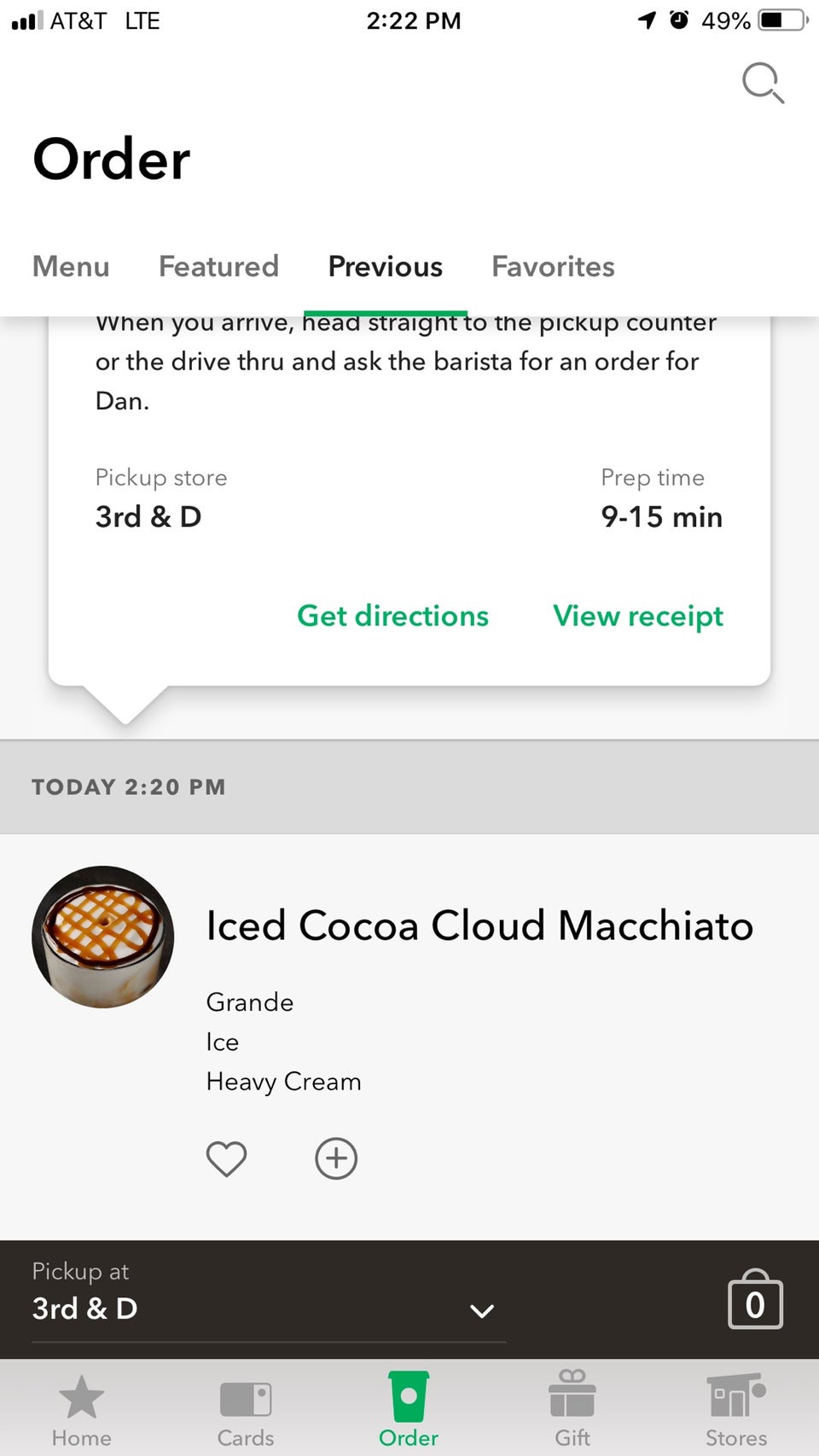Open the Gift tab
Viewport: 819px width, 1456px height.
[x=572, y=1411]
